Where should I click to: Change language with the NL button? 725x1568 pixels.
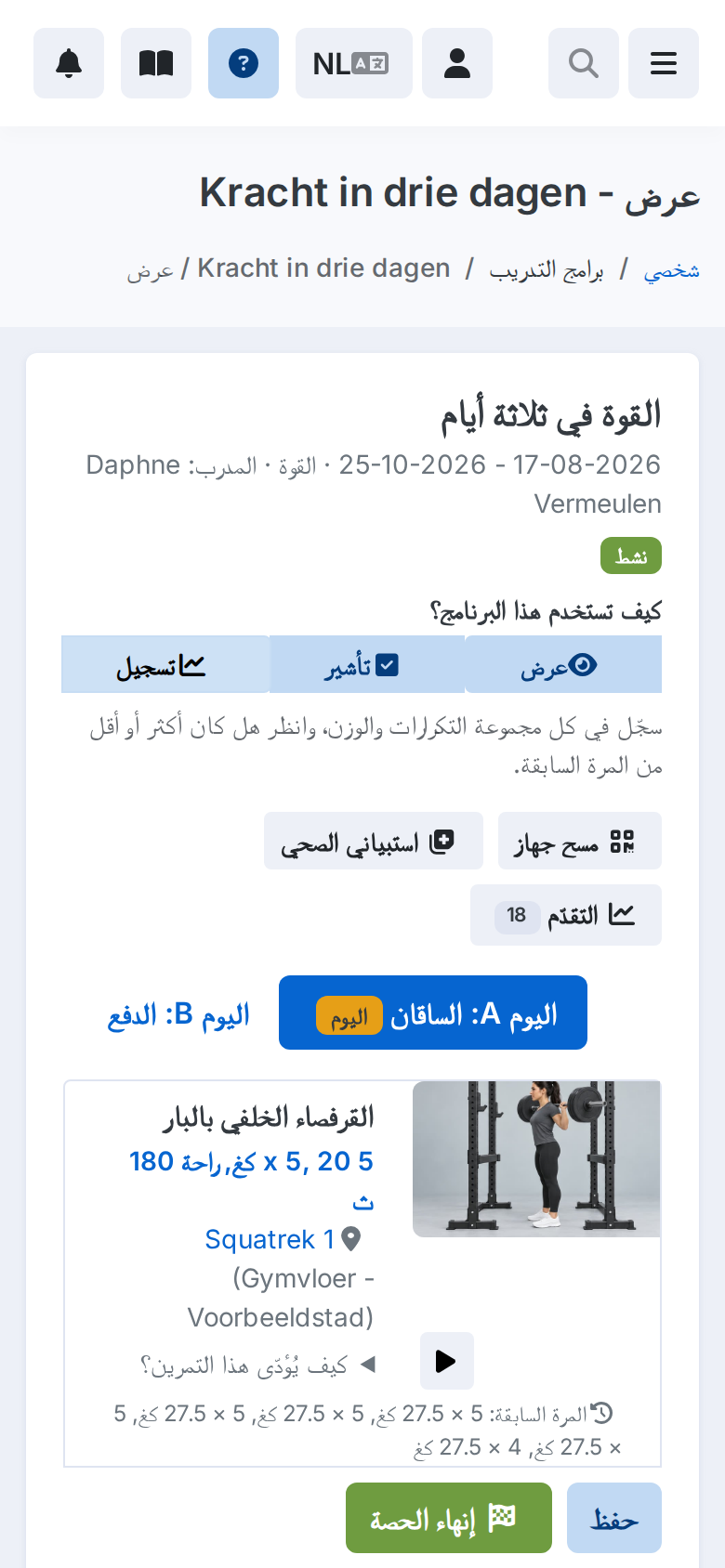tap(354, 63)
